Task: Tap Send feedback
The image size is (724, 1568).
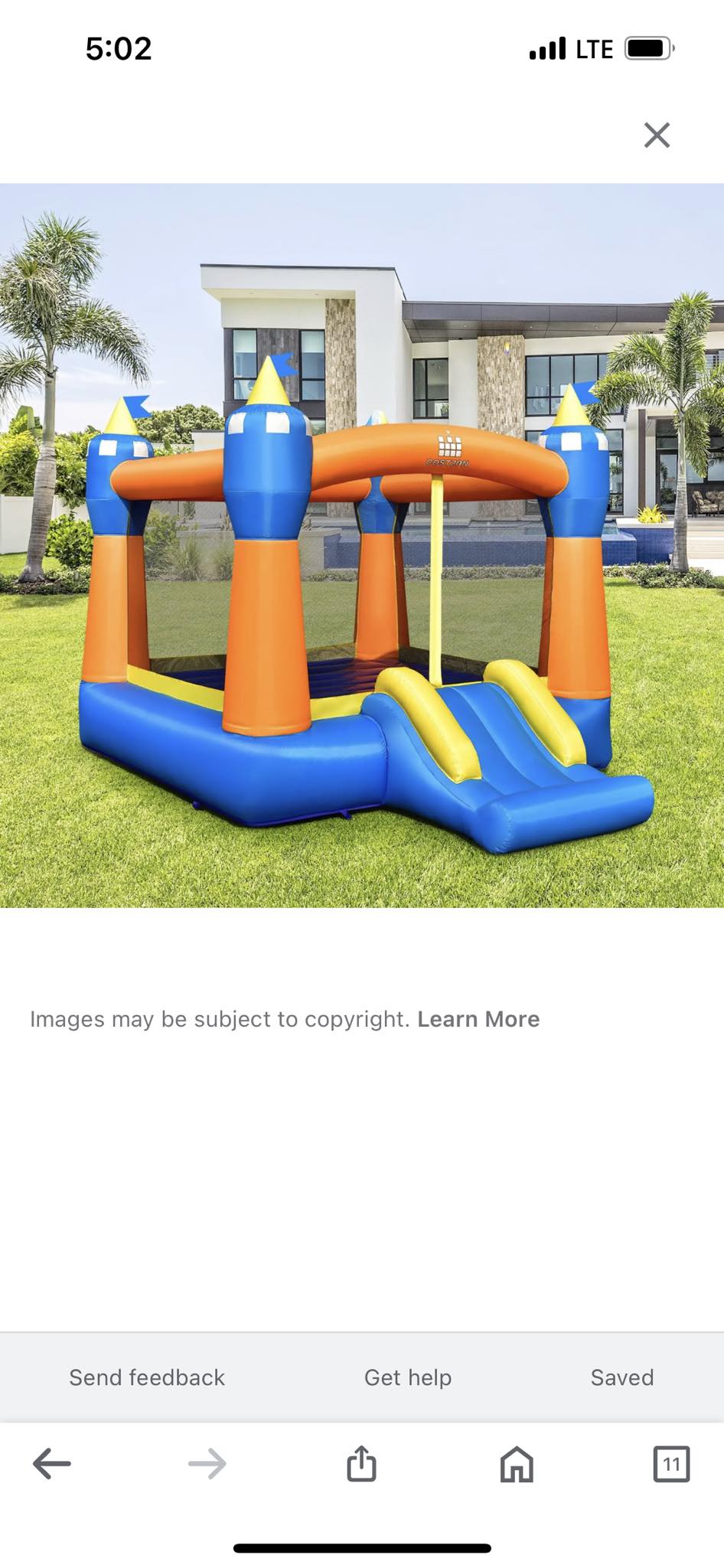Action: coord(147,1377)
